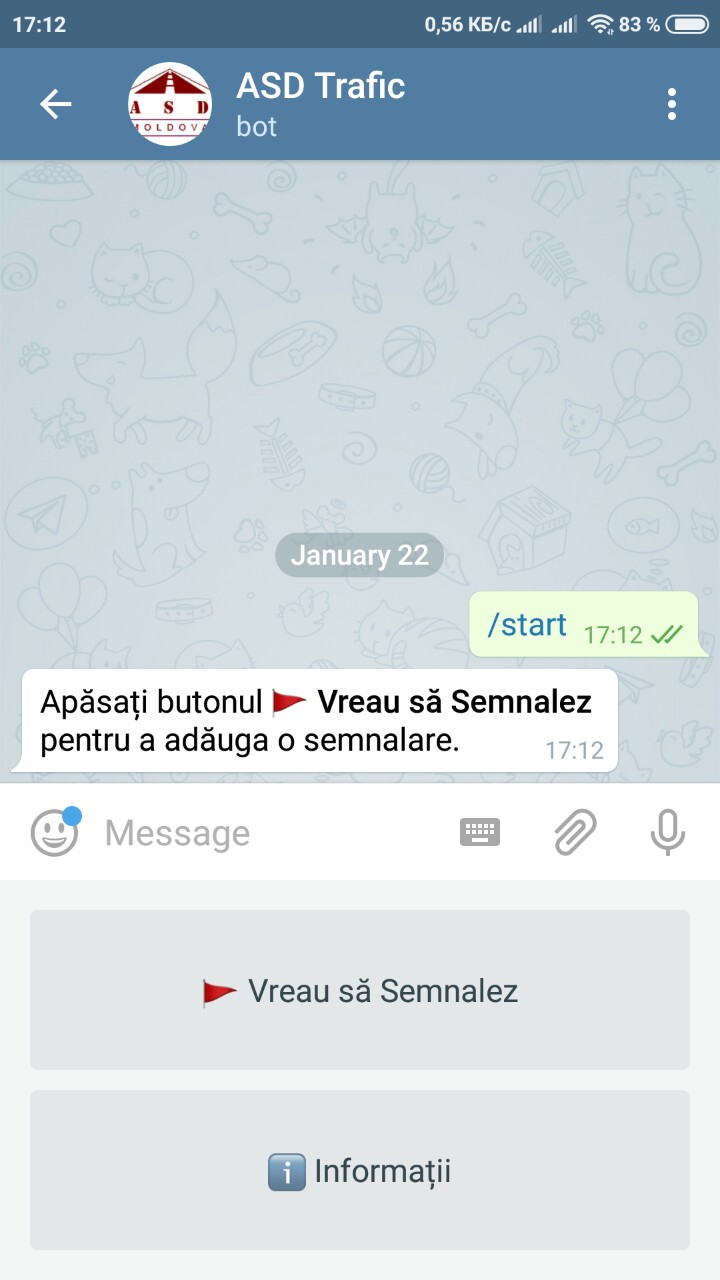The image size is (720, 1280).
Task: Record a voice message with the microphone
Action: [x=667, y=832]
